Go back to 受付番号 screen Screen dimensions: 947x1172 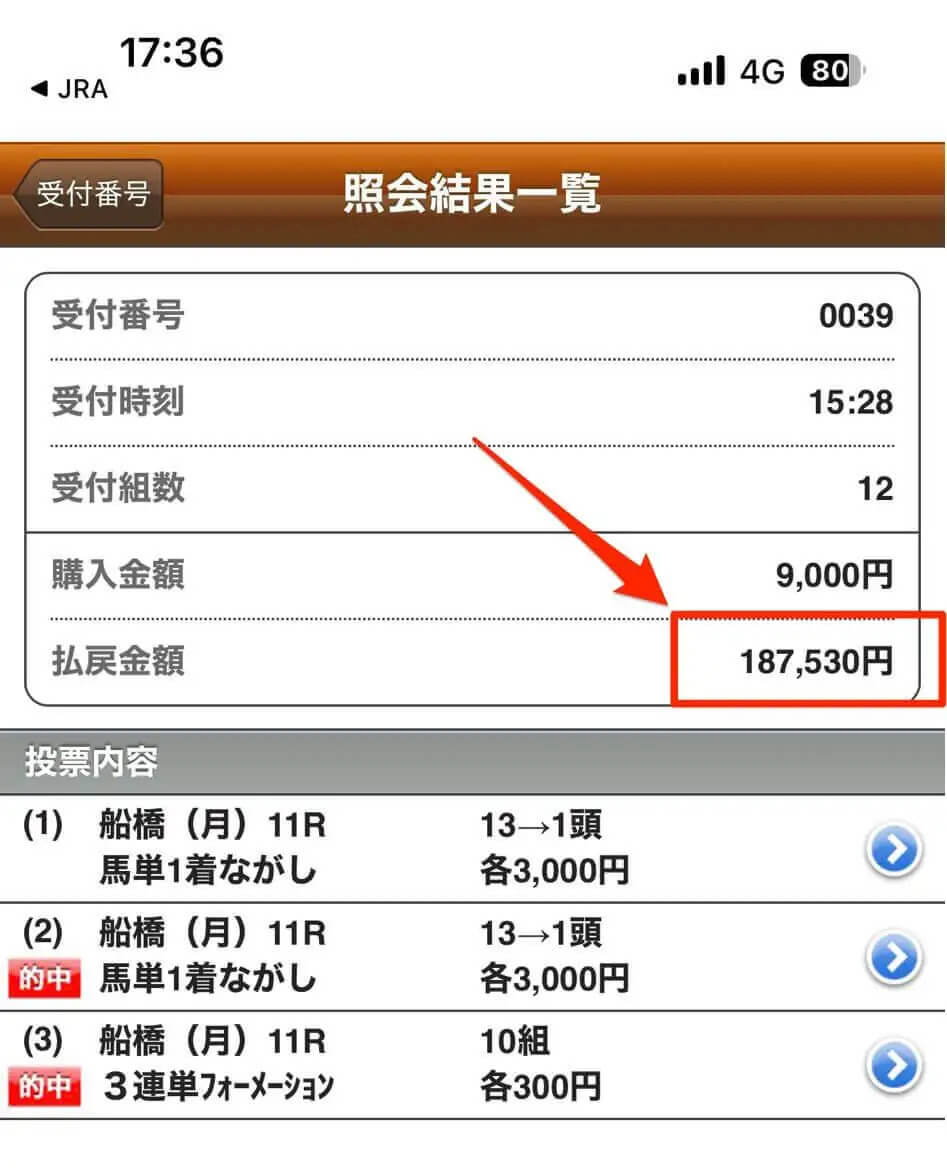(x=90, y=194)
